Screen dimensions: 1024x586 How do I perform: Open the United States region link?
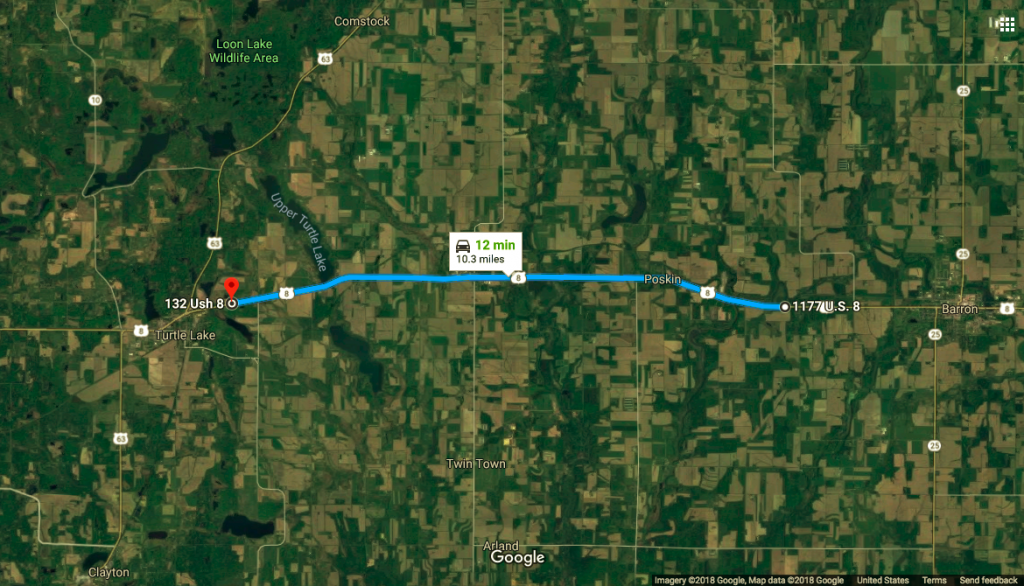(x=882, y=580)
